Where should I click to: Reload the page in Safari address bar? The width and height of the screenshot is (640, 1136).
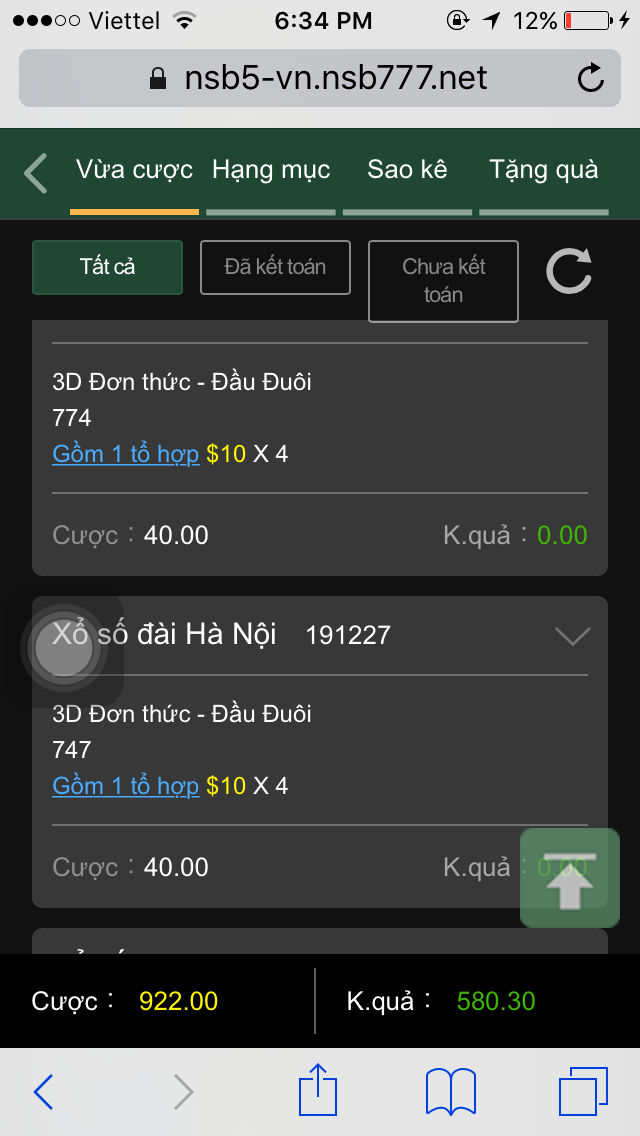pos(591,78)
